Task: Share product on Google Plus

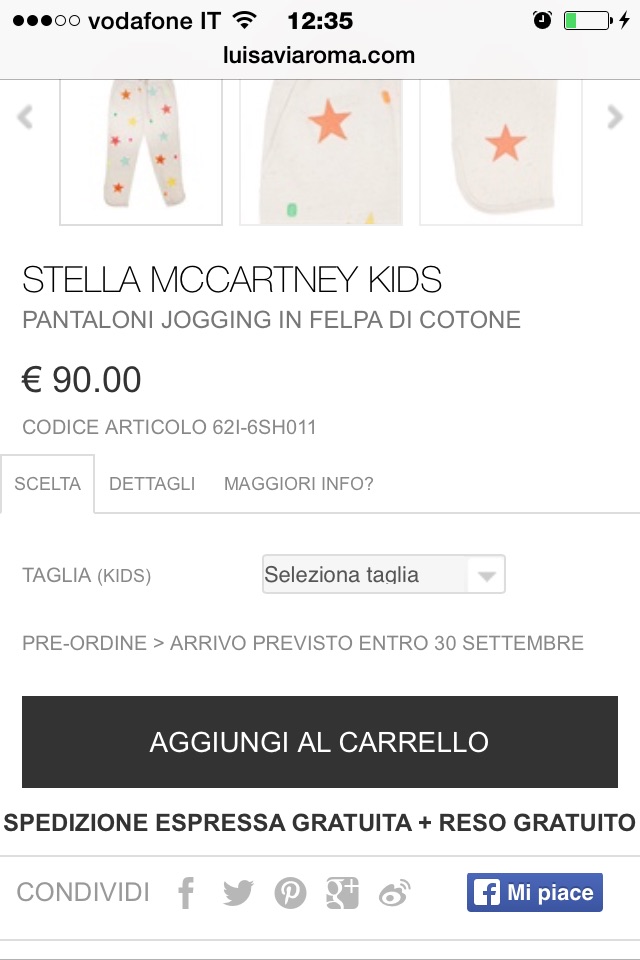Action: tap(342, 892)
